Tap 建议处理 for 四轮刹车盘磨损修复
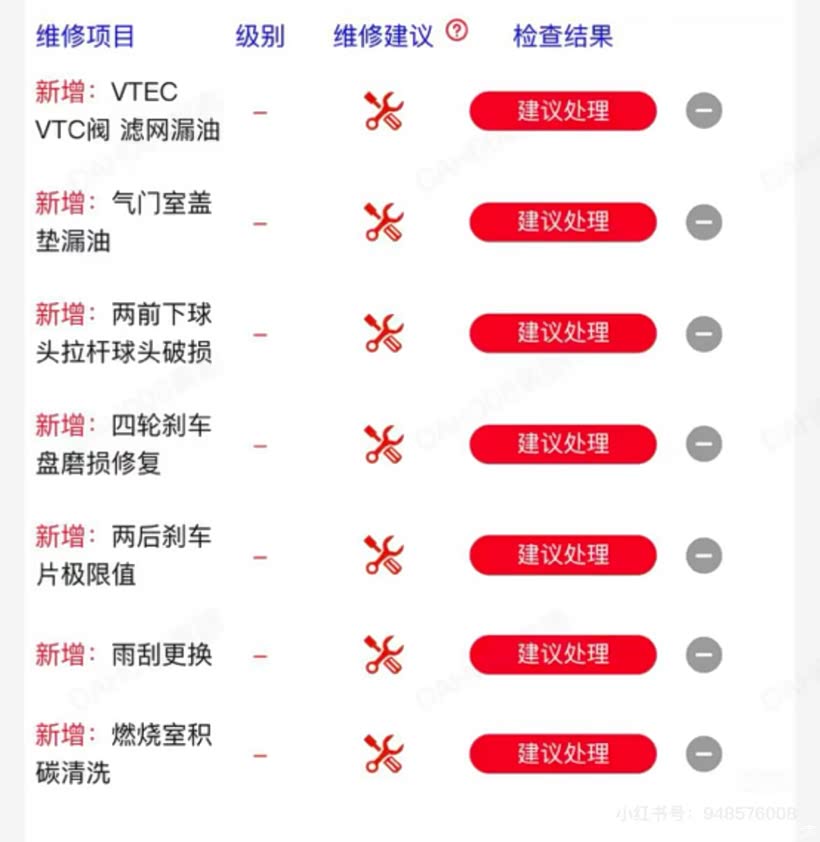This screenshot has width=820, height=842. click(x=562, y=444)
